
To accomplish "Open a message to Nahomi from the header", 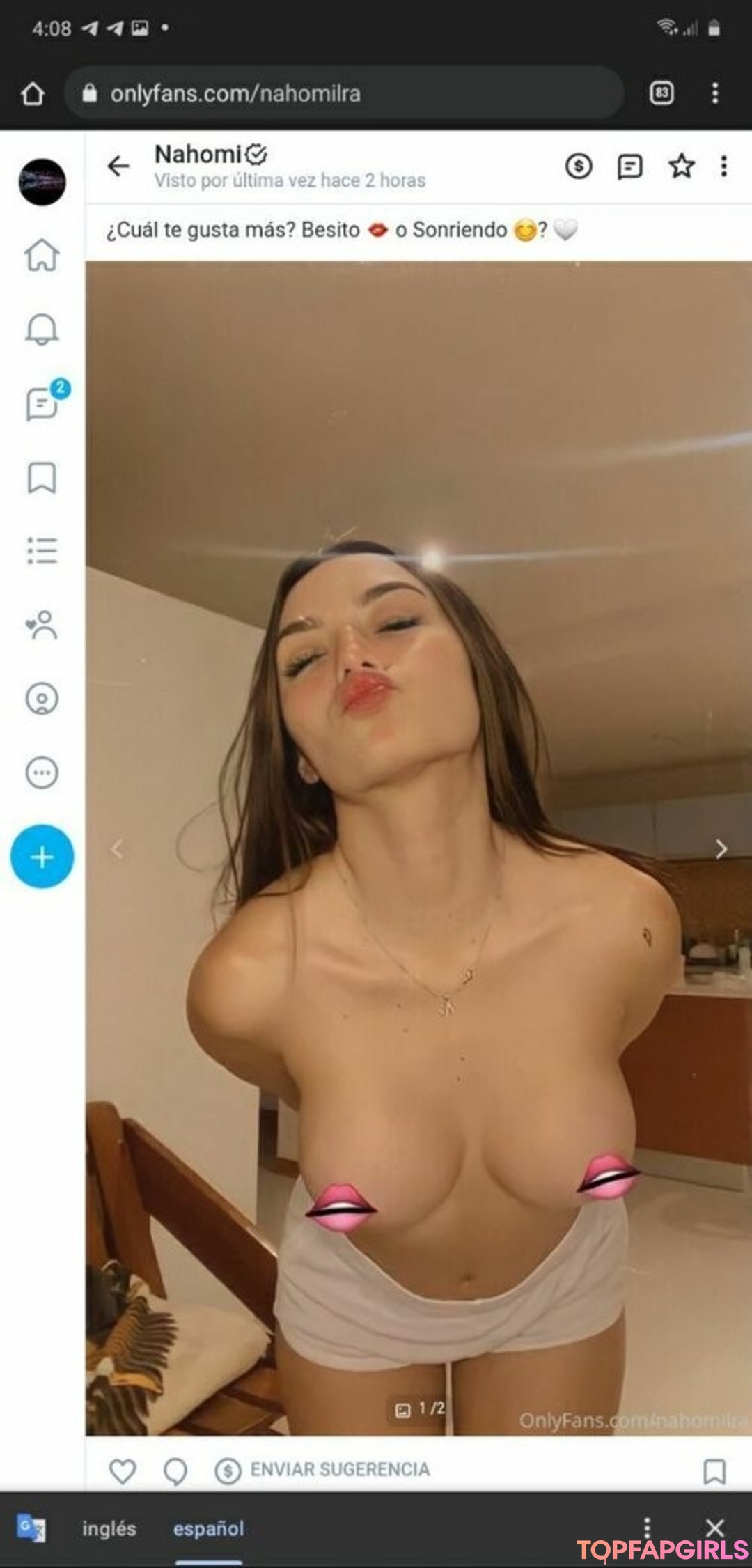I will coord(629,166).
